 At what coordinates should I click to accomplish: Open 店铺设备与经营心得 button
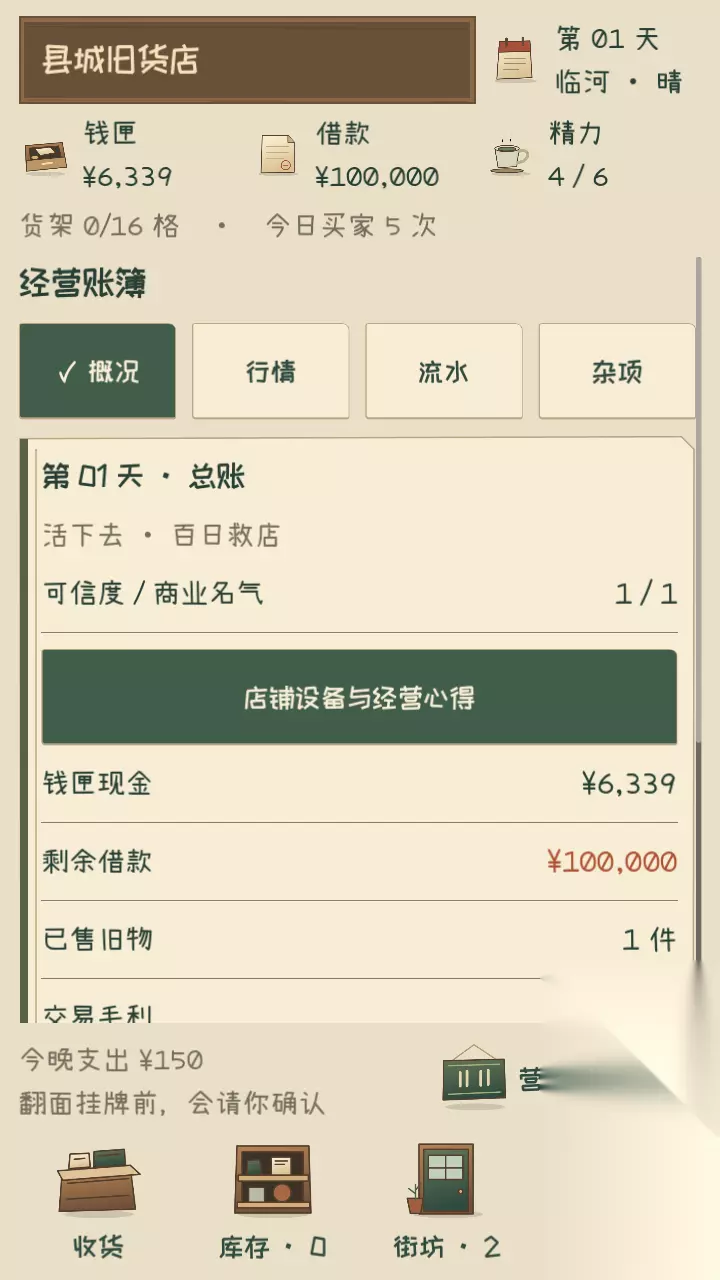pyautogui.click(x=359, y=697)
